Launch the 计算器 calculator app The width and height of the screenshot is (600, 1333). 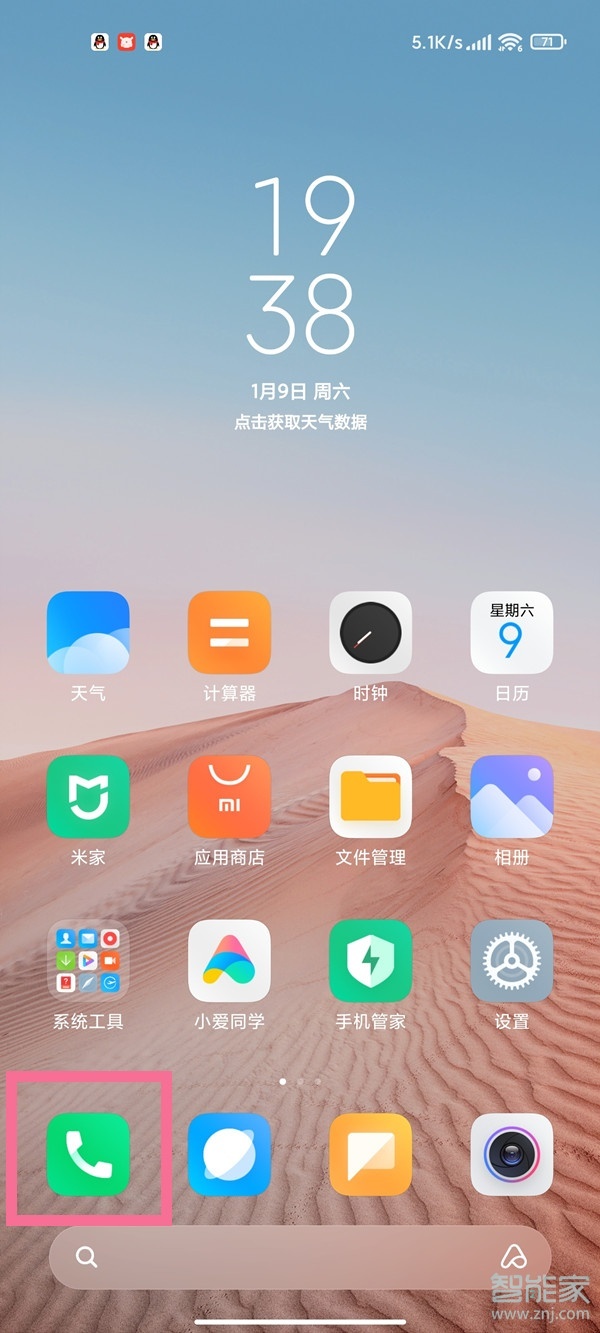pyautogui.click(x=229, y=633)
